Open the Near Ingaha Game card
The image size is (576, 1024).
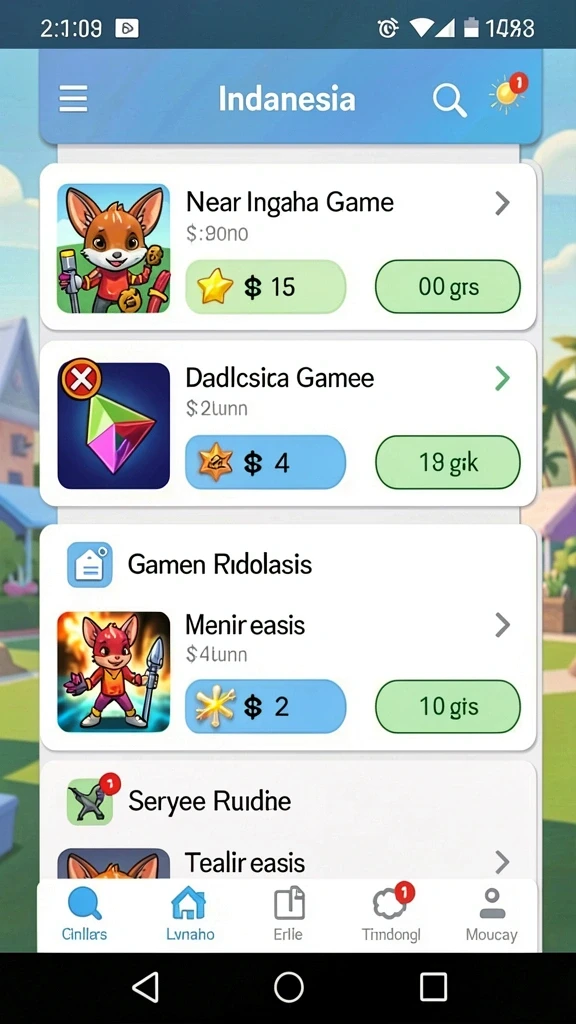[288, 247]
